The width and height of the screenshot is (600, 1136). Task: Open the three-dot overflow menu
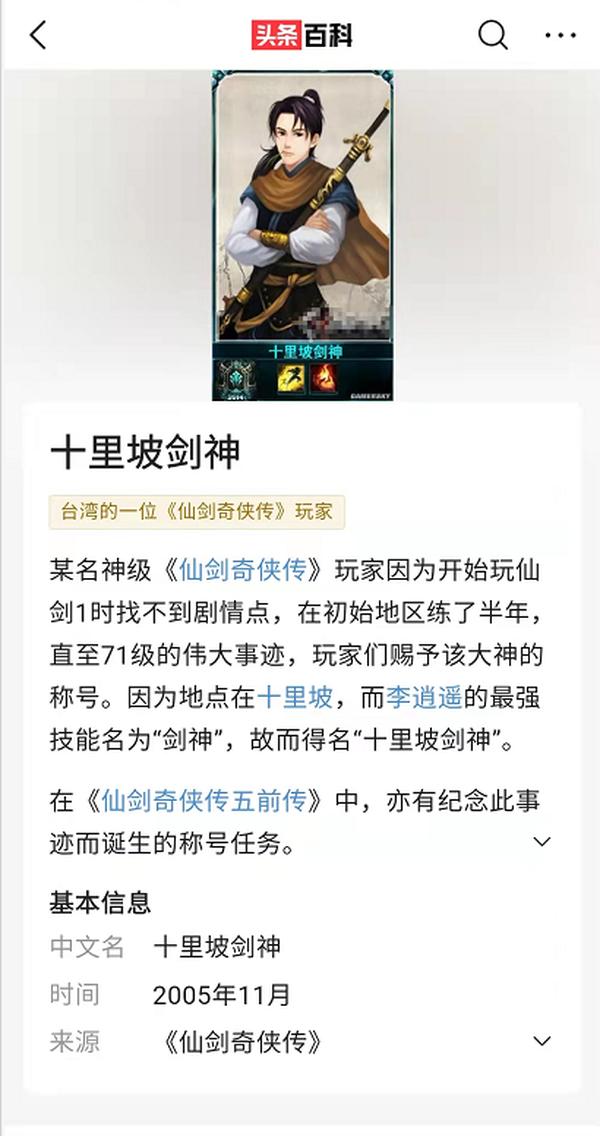[561, 36]
